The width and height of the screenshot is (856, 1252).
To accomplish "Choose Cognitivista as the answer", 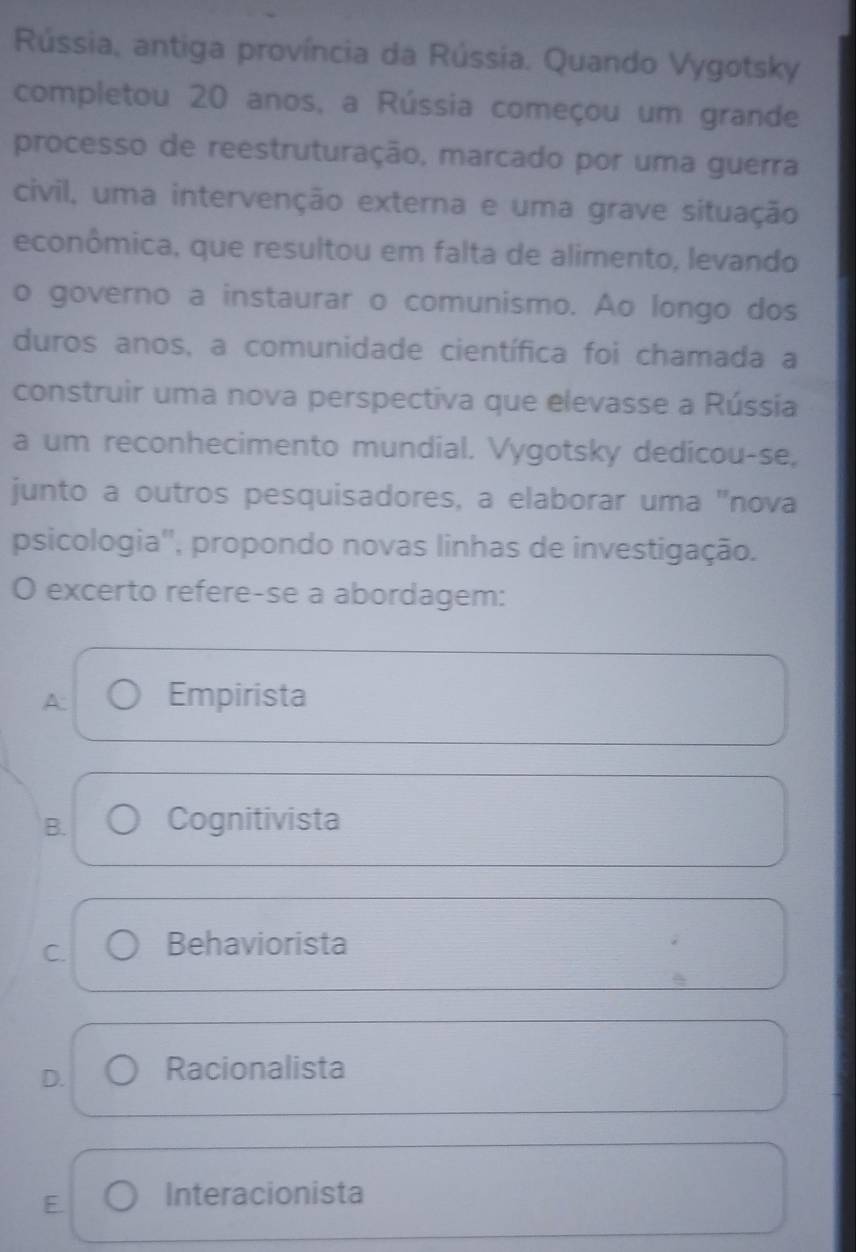I will (x=126, y=822).
